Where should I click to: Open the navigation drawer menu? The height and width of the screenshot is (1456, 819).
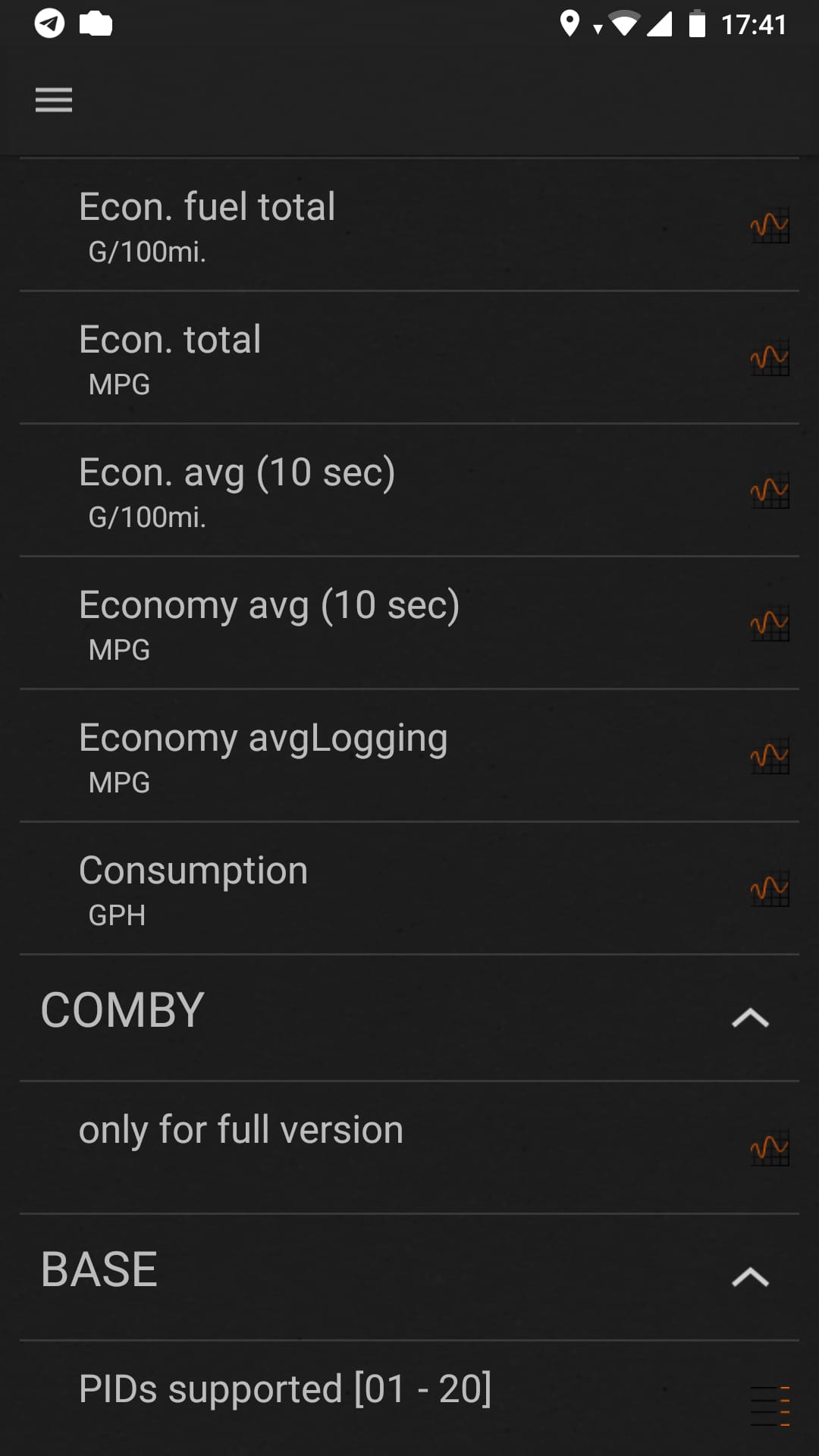coord(53,99)
